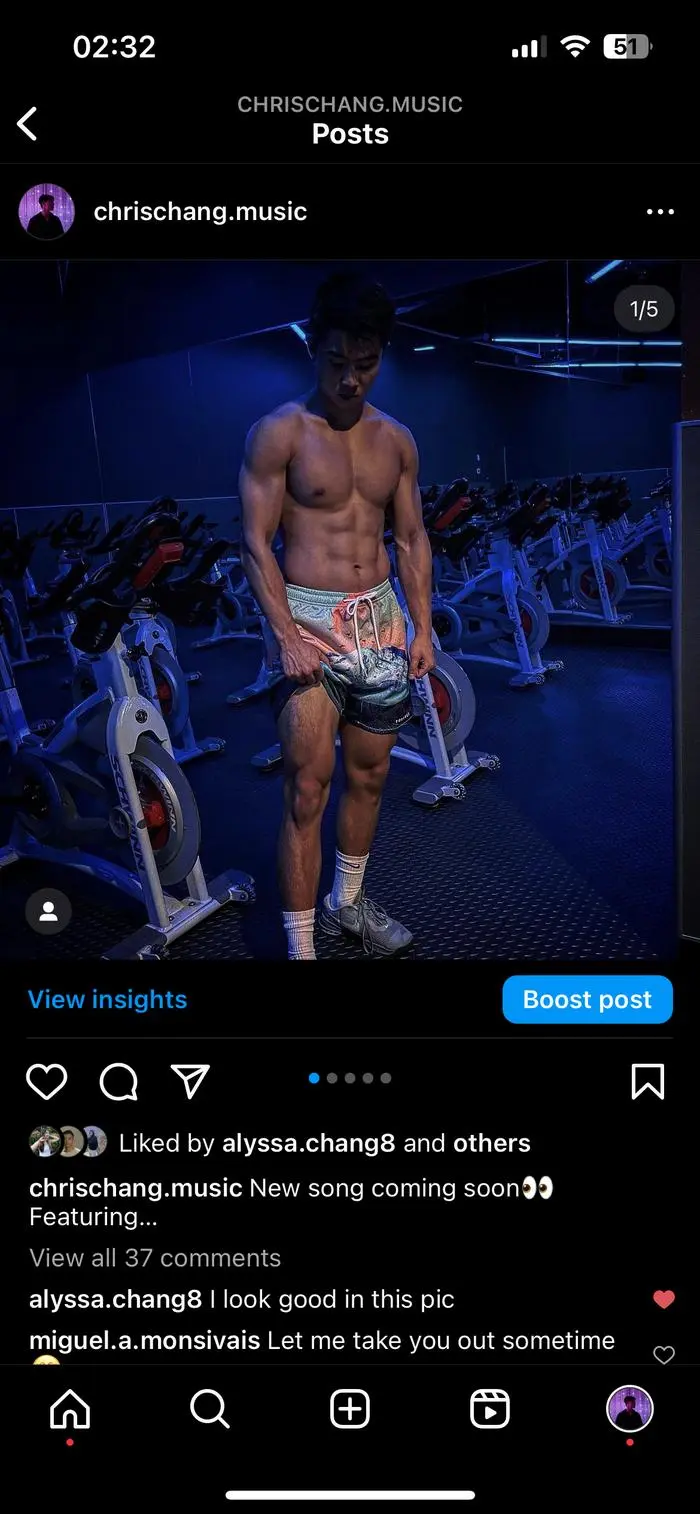Switch to the Reels tab
The height and width of the screenshot is (1514, 700).
[490, 1410]
